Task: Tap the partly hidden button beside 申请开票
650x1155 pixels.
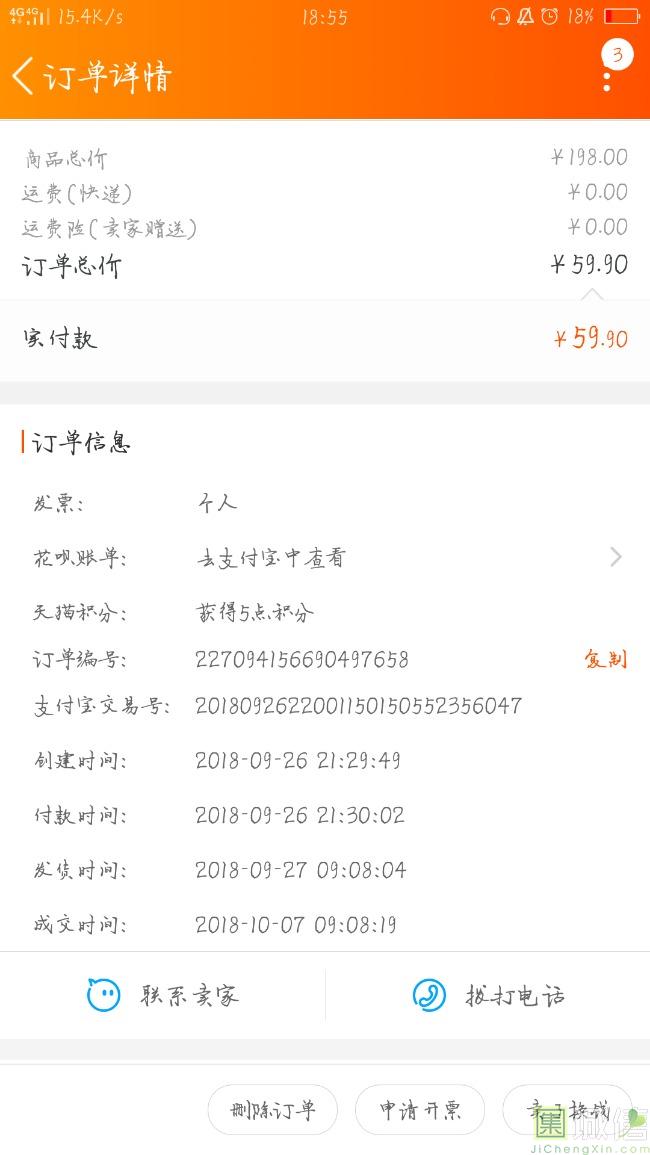Action: [567, 1109]
